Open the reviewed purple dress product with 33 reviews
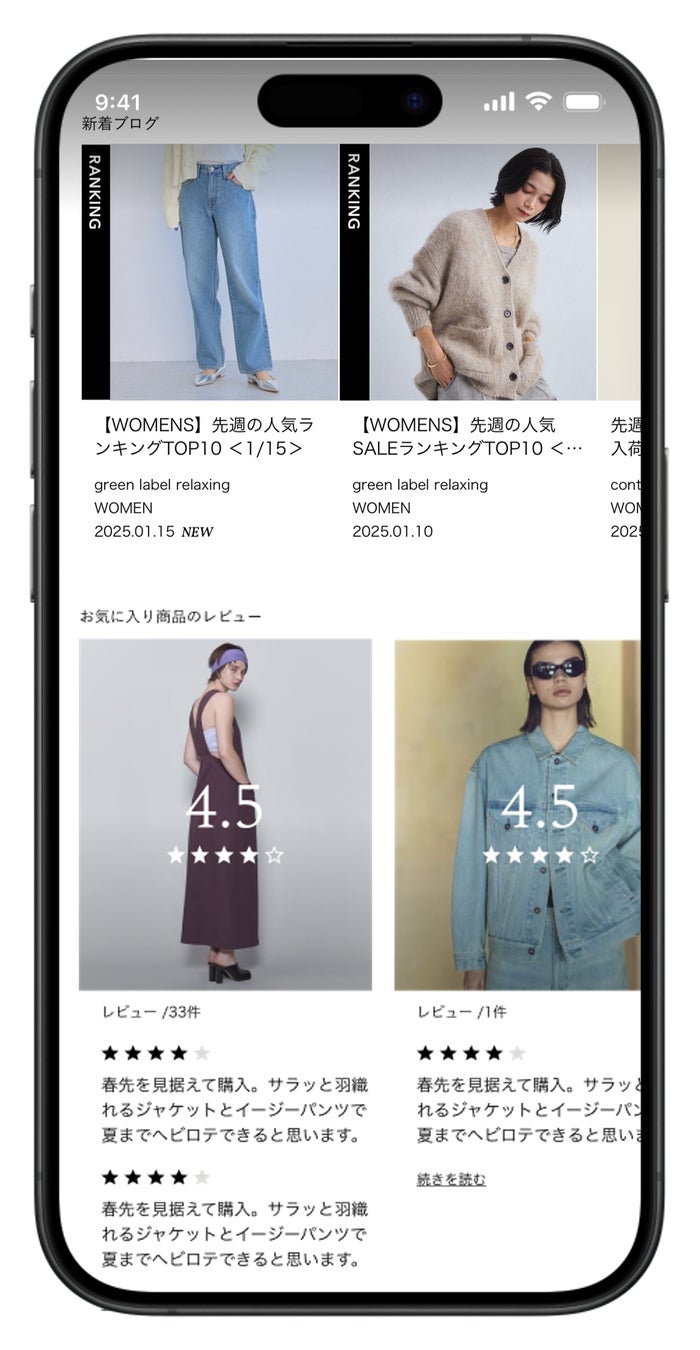 pos(225,815)
